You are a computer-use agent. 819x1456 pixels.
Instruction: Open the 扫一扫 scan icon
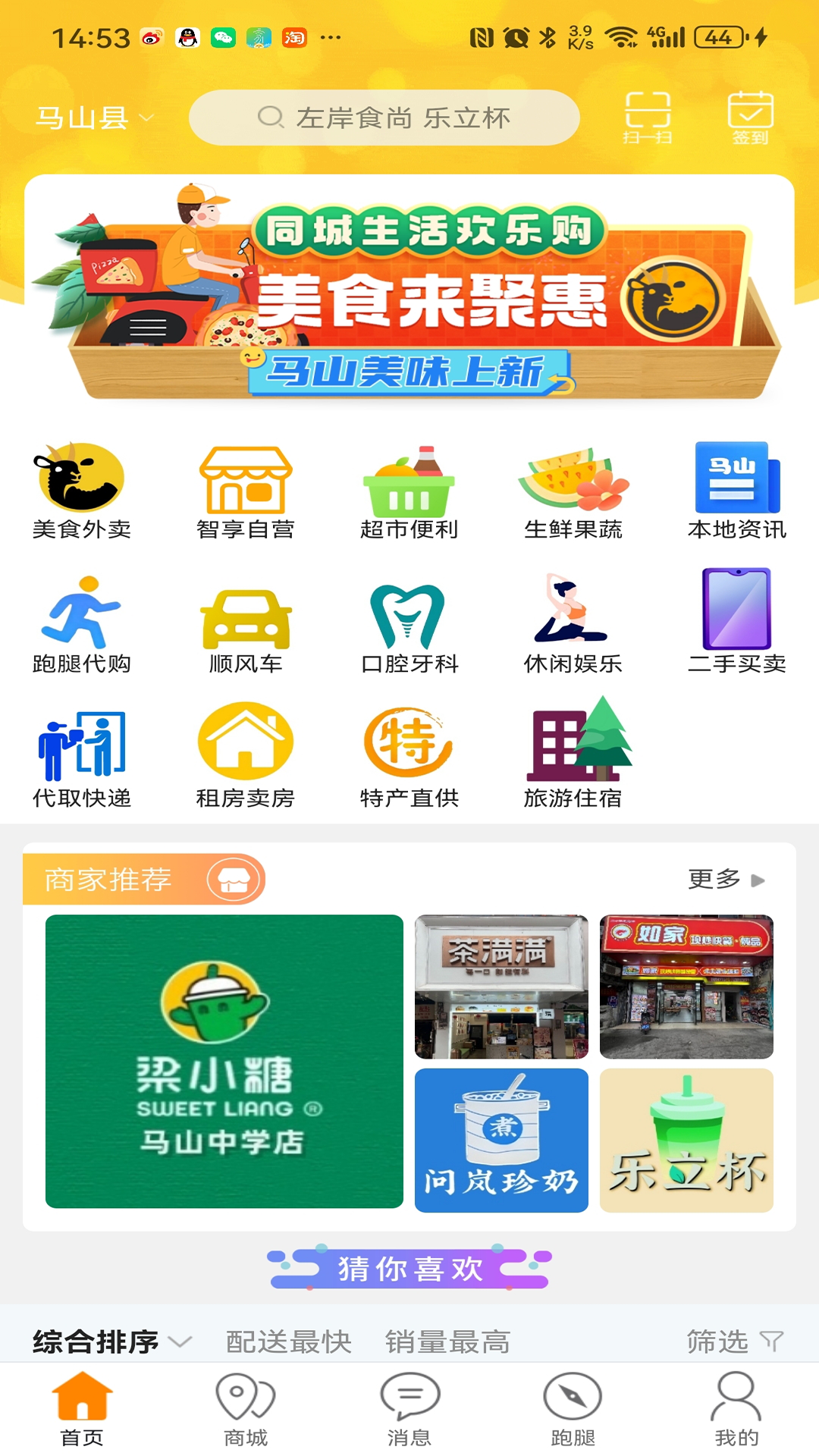647,118
